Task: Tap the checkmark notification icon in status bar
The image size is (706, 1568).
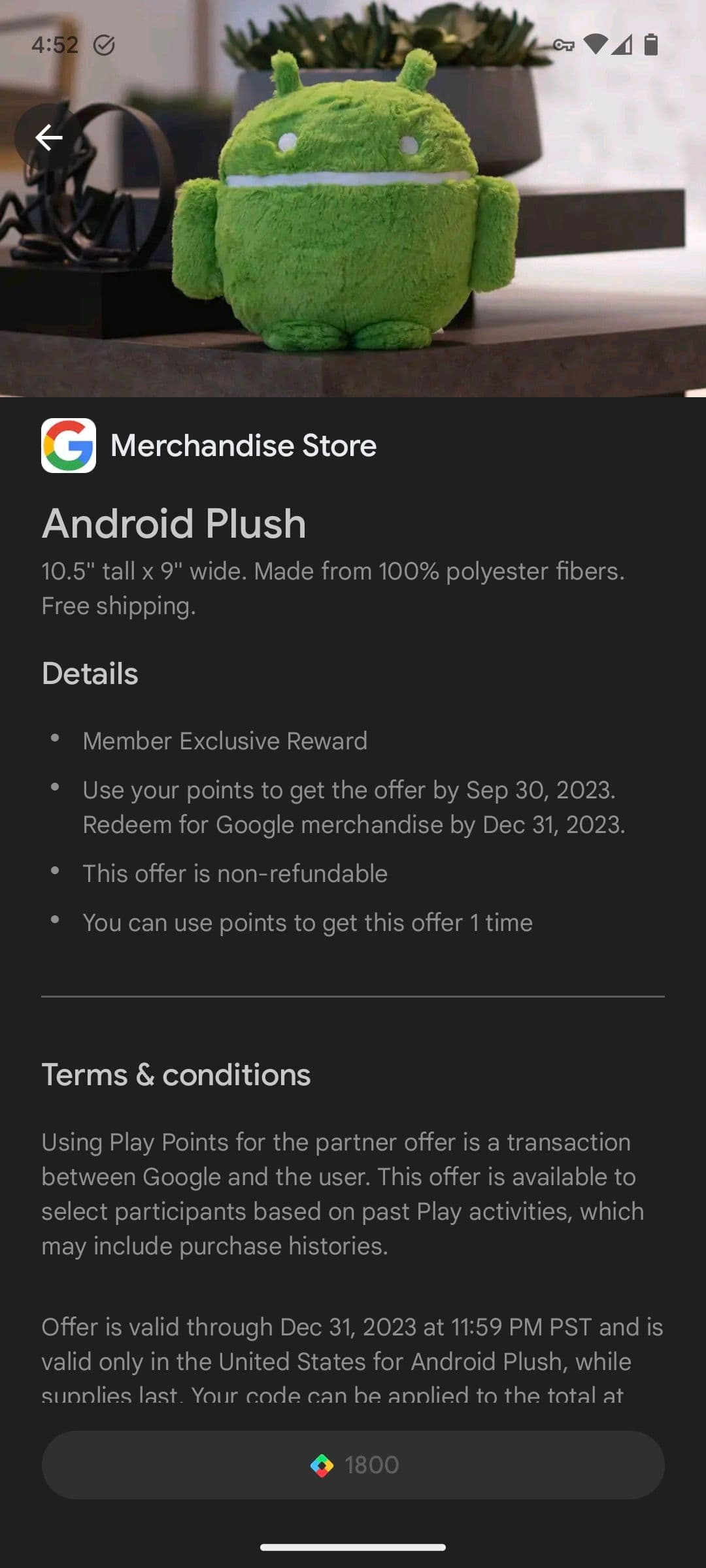Action: point(104,44)
